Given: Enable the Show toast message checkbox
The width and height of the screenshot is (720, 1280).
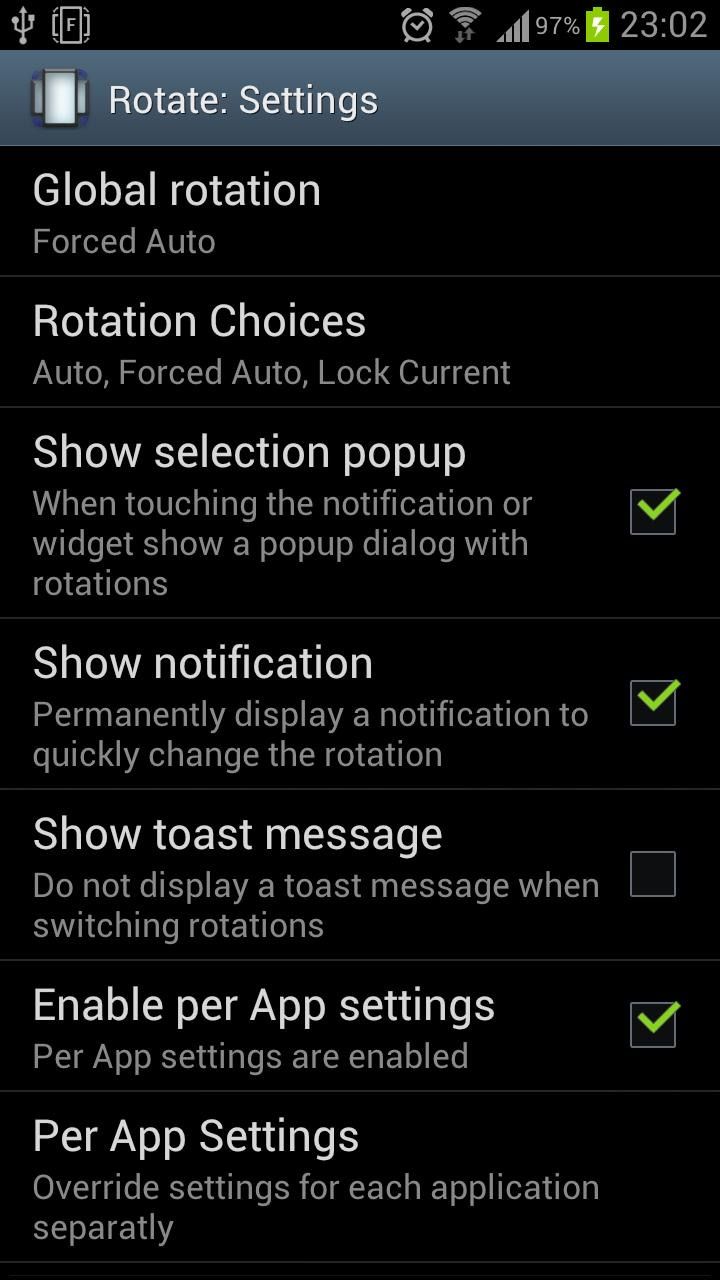Looking at the screenshot, I should point(652,873).
